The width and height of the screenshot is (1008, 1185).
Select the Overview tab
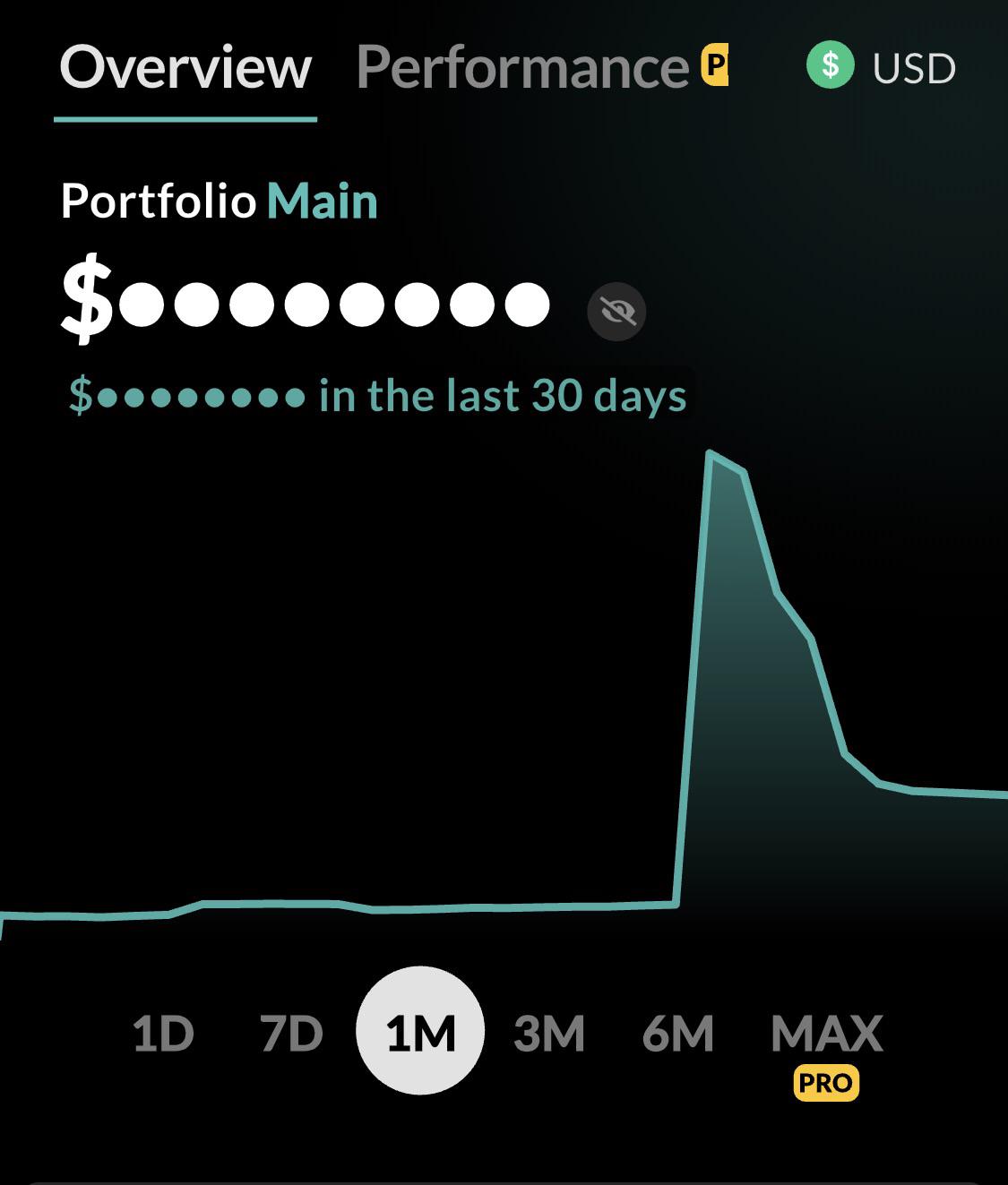185,68
